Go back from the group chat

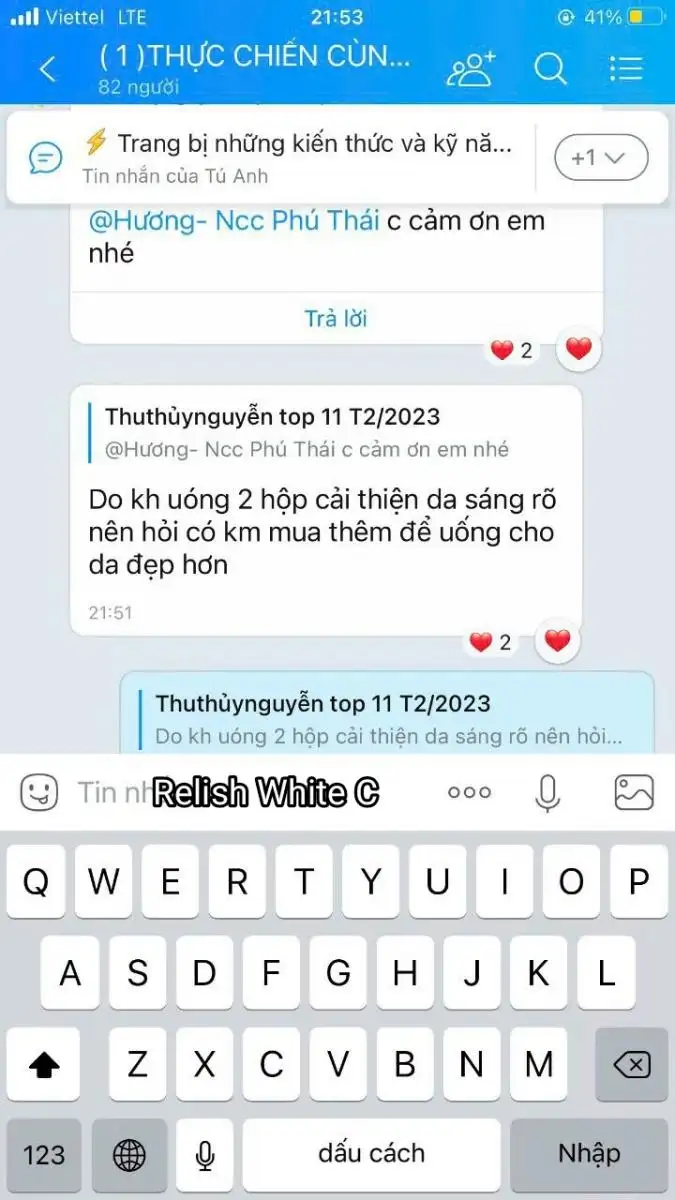click(47, 69)
